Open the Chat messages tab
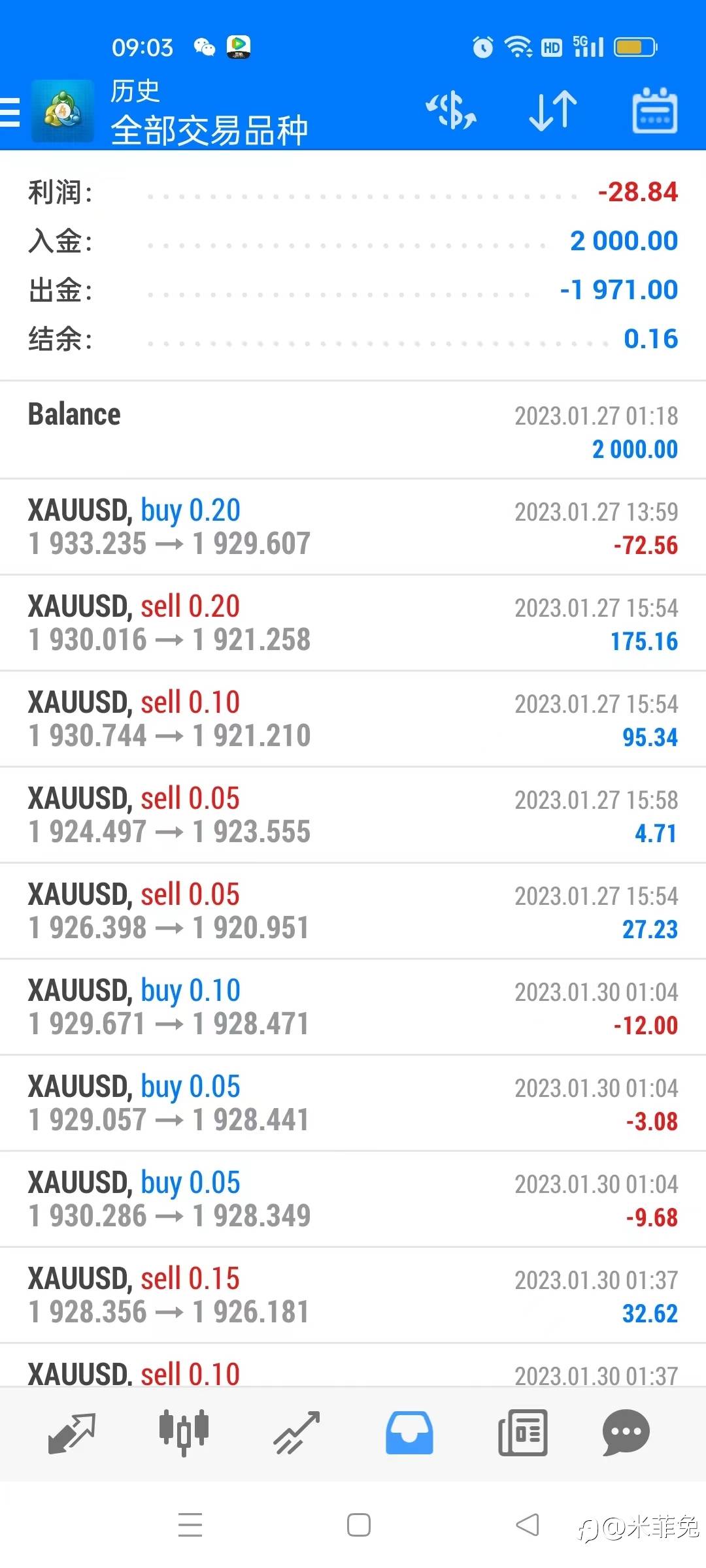 pos(626,1433)
